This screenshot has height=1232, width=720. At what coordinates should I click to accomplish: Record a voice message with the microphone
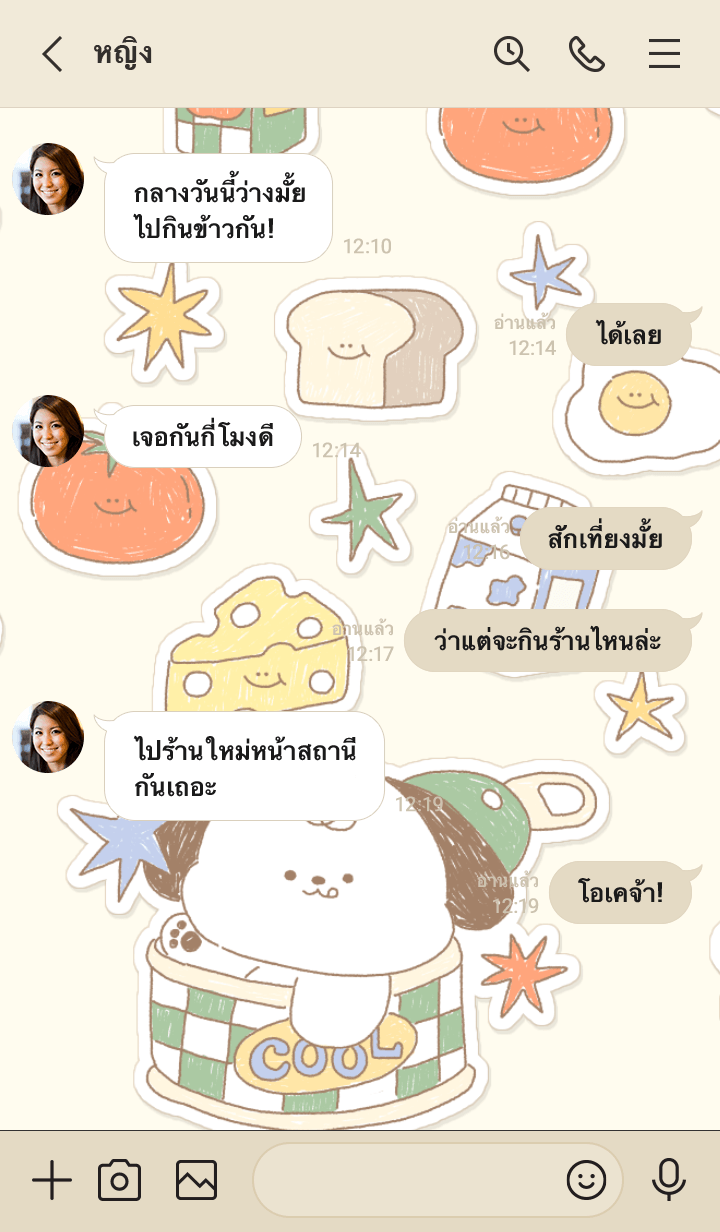coord(668,1181)
